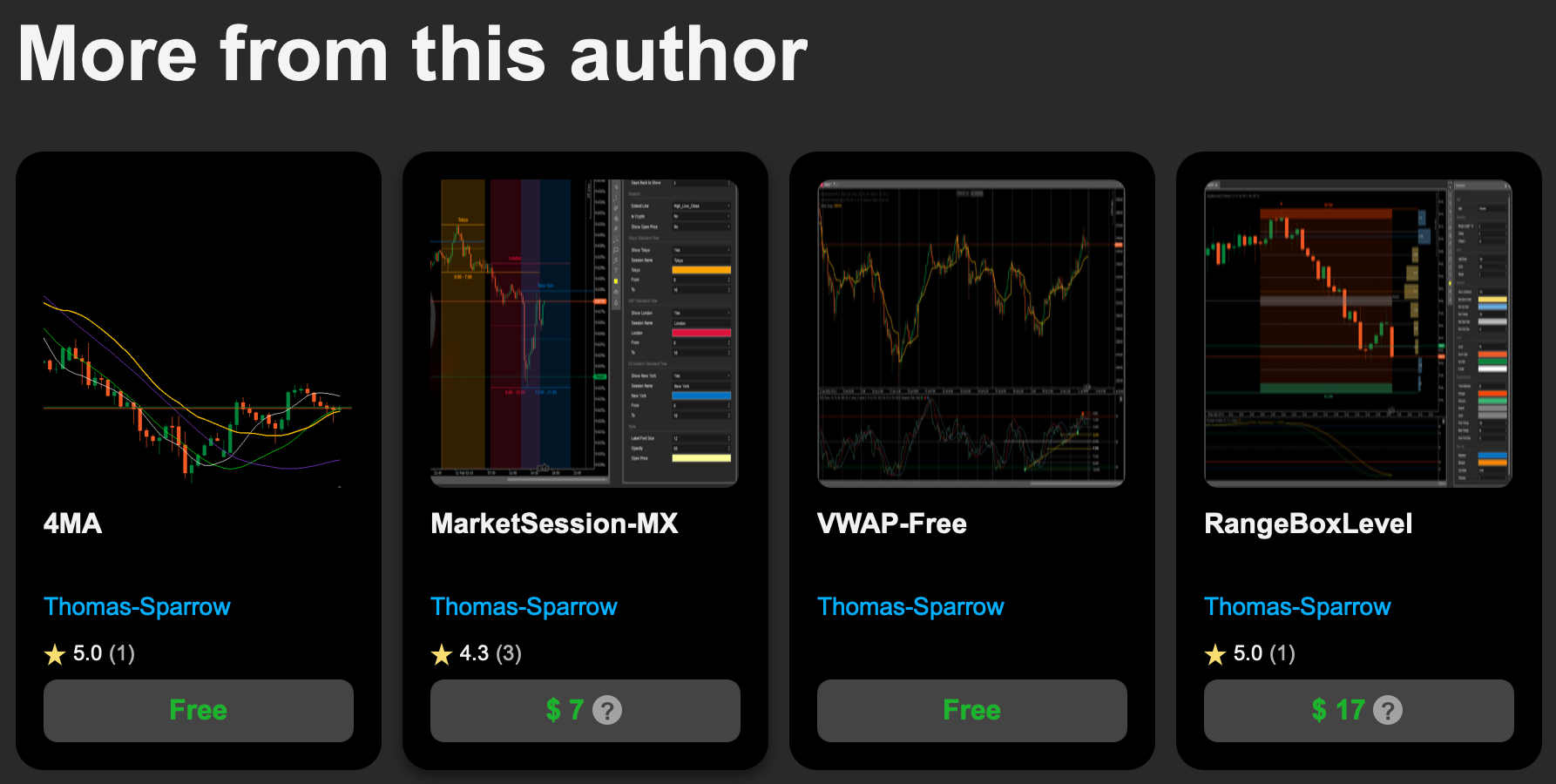
Task: View author Thomas-Sparrow under RangeBoxLevel
Action: (x=1297, y=606)
